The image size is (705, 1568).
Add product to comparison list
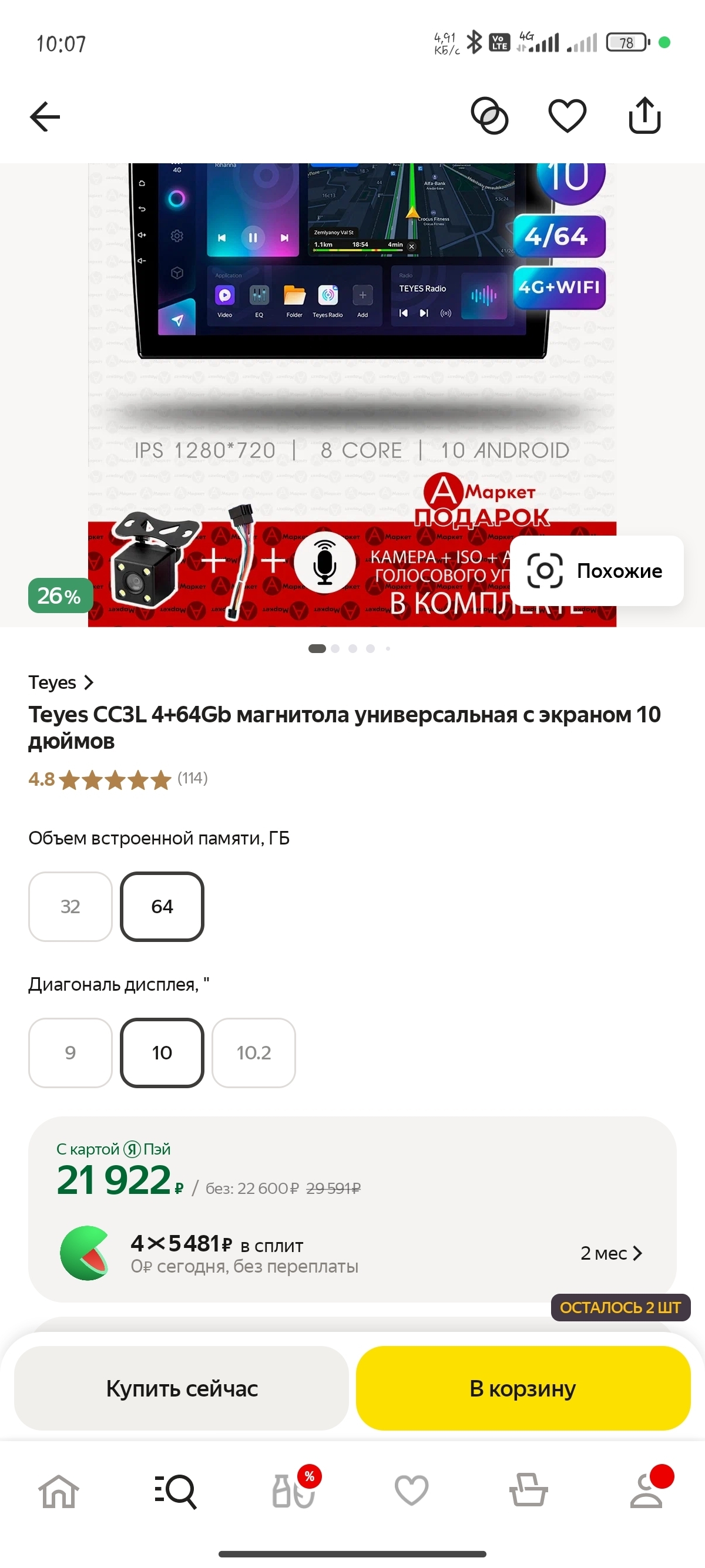coord(489,116)
